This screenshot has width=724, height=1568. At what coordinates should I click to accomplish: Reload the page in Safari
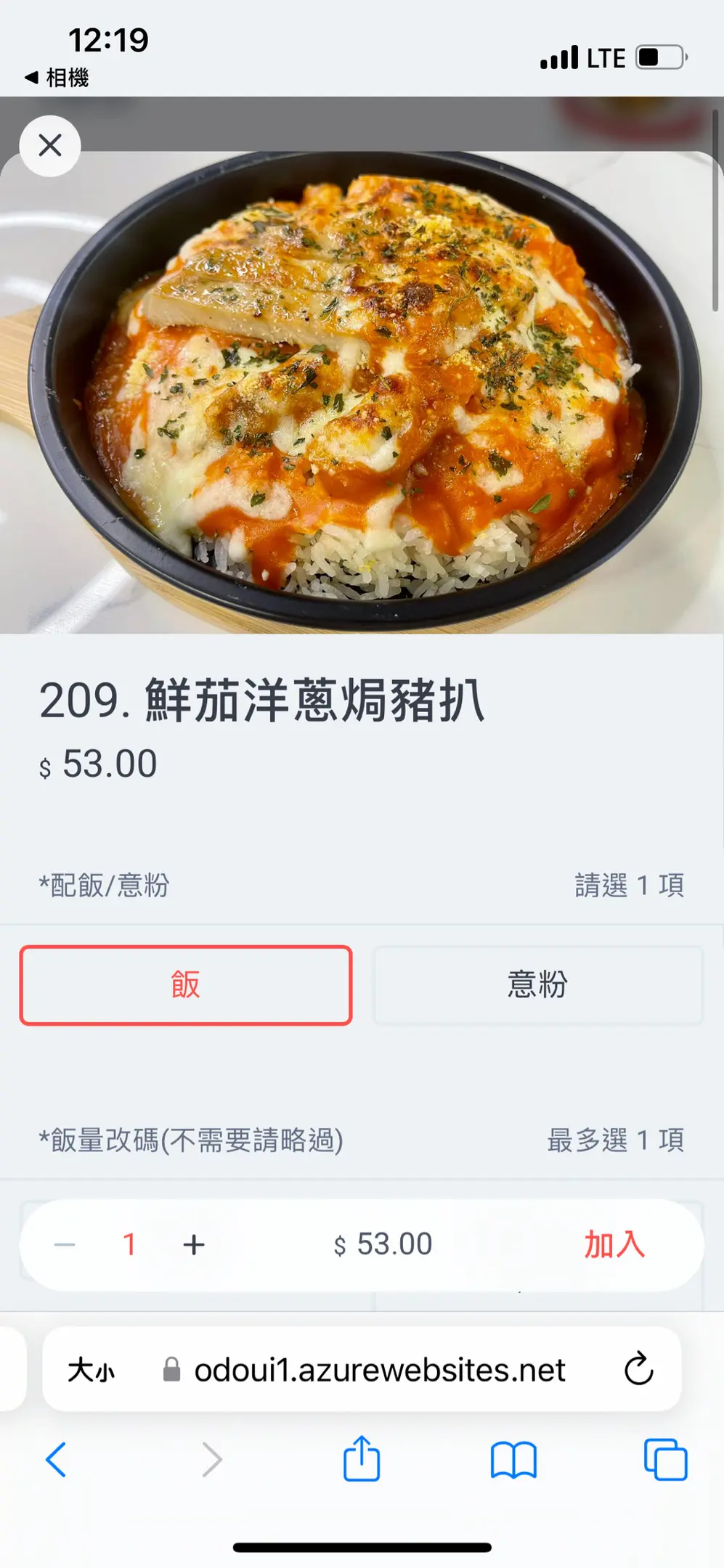[x=638, y=1369]
